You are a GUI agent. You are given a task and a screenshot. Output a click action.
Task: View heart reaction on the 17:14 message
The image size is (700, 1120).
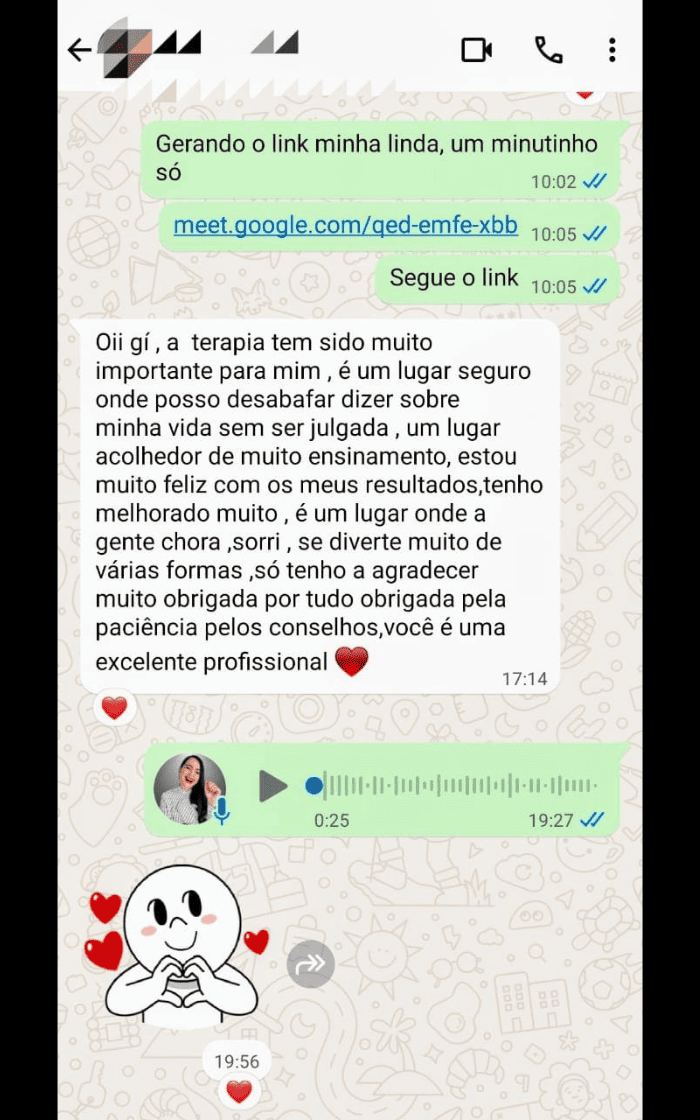click(x=115, y=708)
